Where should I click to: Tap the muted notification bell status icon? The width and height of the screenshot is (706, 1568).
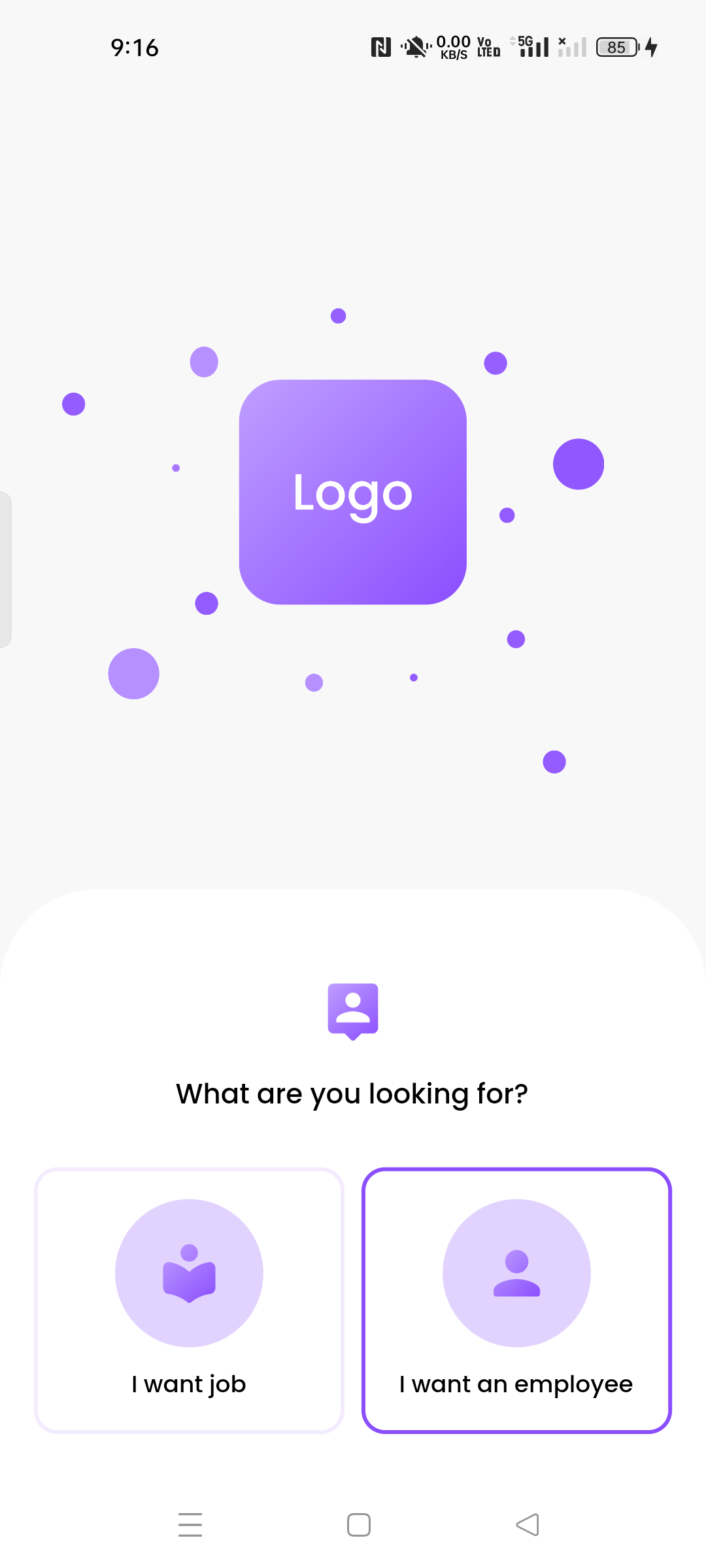414,46
